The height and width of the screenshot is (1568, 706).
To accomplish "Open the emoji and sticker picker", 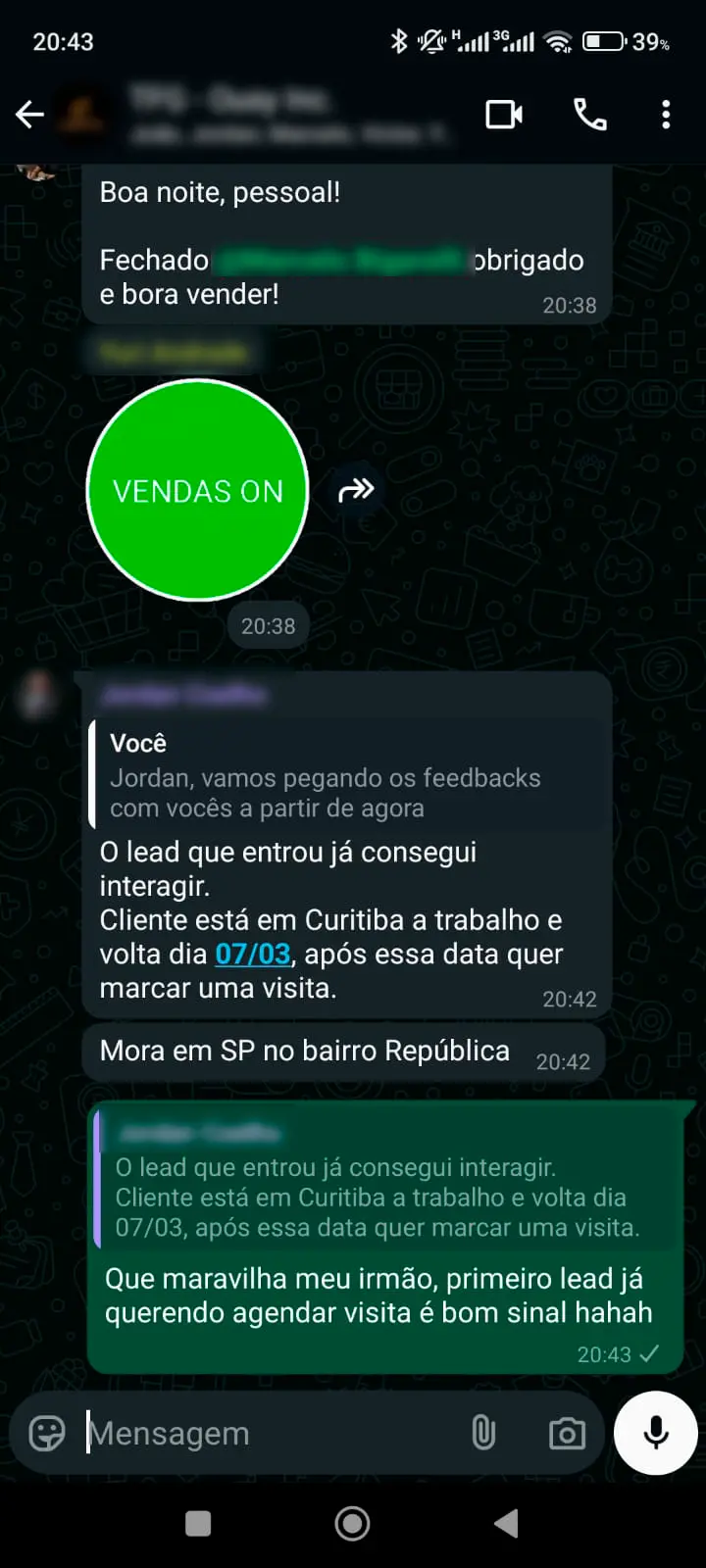I will pyautogui.click(x=46, y=1433).
